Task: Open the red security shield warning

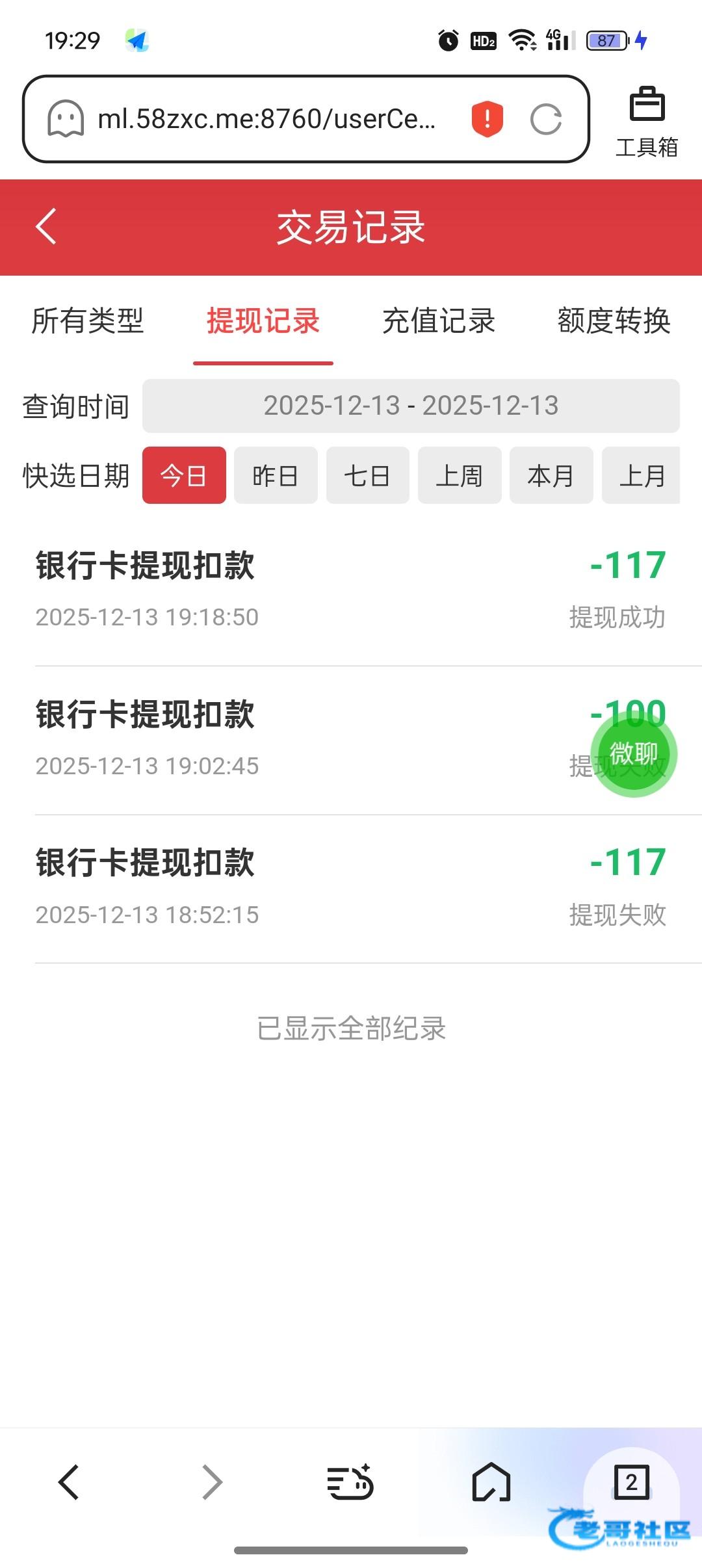Action: [x=487, y=119]
